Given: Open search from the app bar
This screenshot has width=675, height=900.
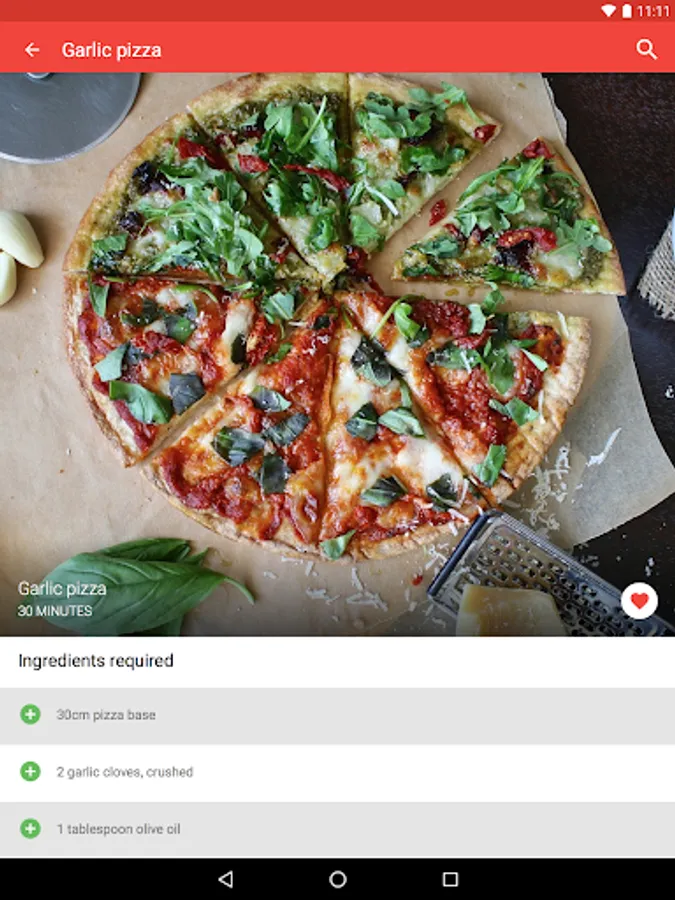Looking at the screenshot, I should (x=646, y=50).
